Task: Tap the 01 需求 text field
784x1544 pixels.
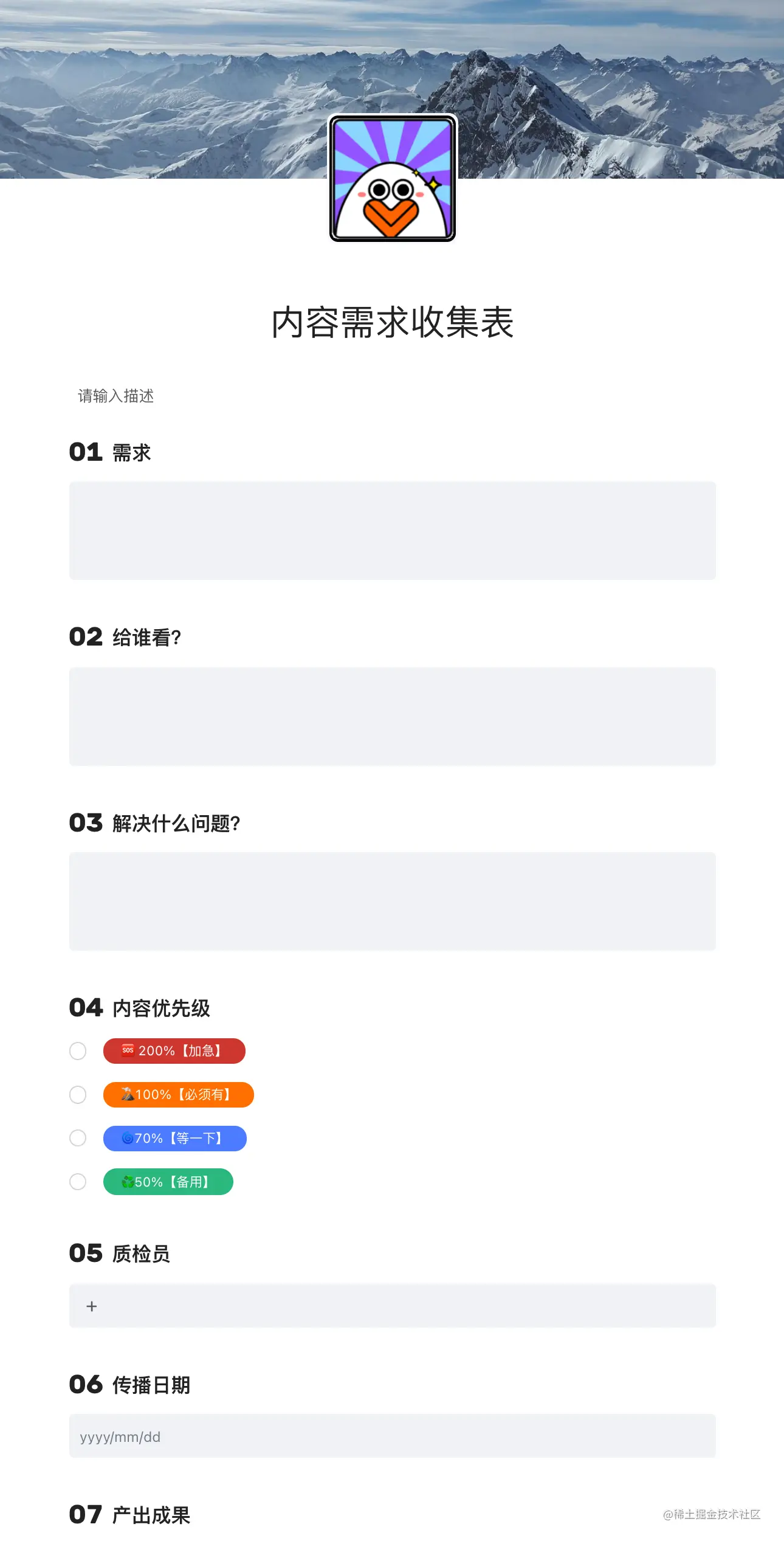Action: (x=392, y=530)
